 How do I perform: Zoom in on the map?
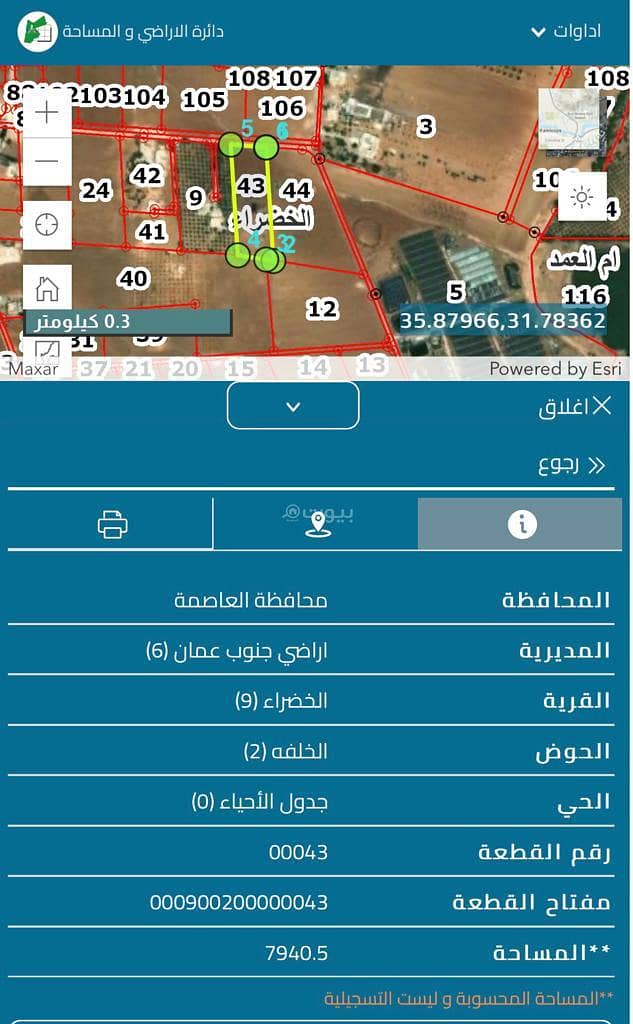(47, 112)
